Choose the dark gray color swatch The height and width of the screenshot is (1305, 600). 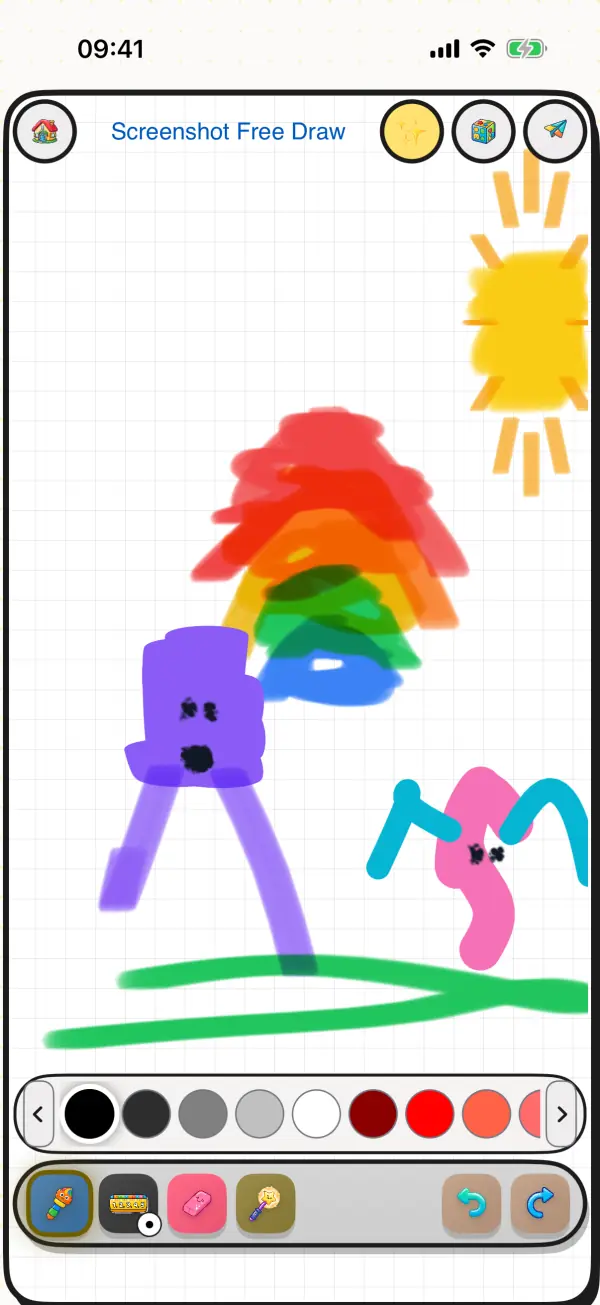pyautogui.click(x=147, y=1114)
